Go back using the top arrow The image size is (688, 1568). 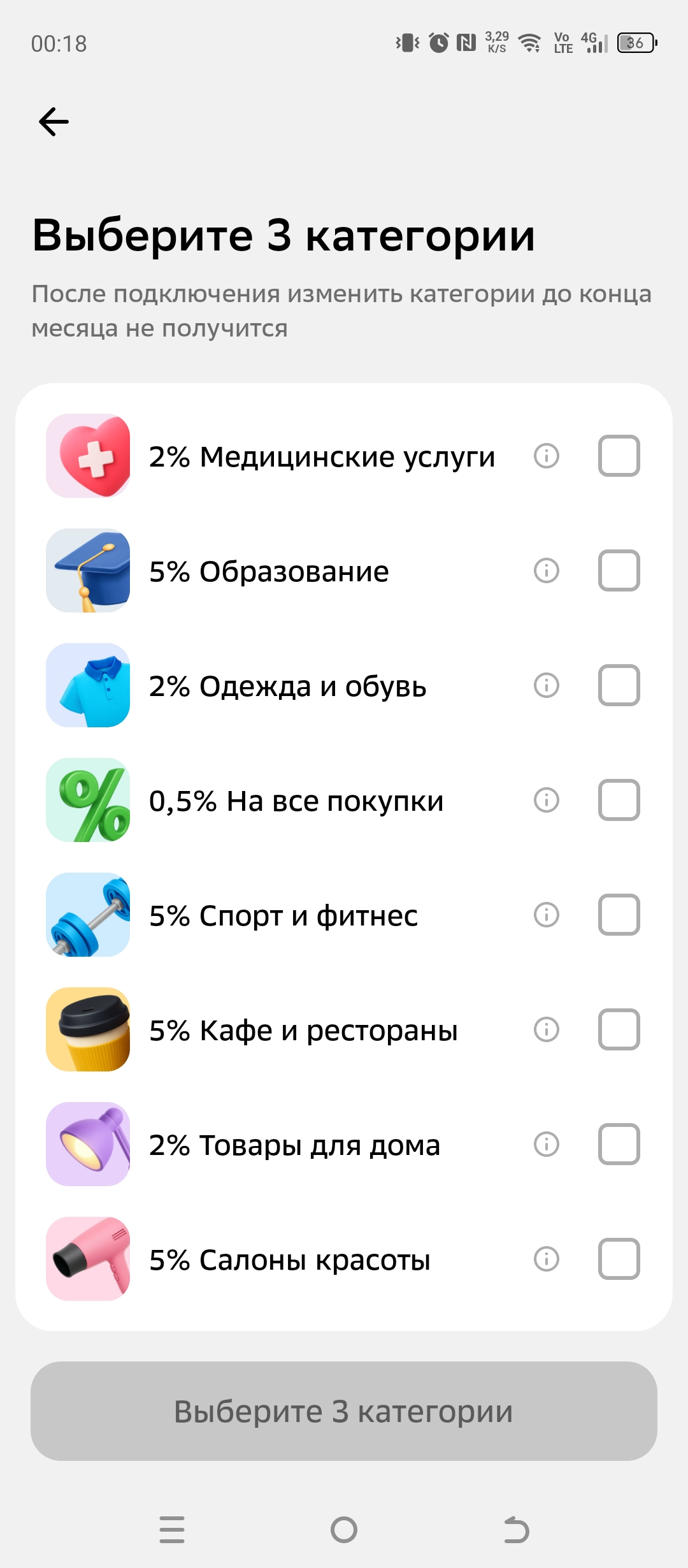click(54, 122)
